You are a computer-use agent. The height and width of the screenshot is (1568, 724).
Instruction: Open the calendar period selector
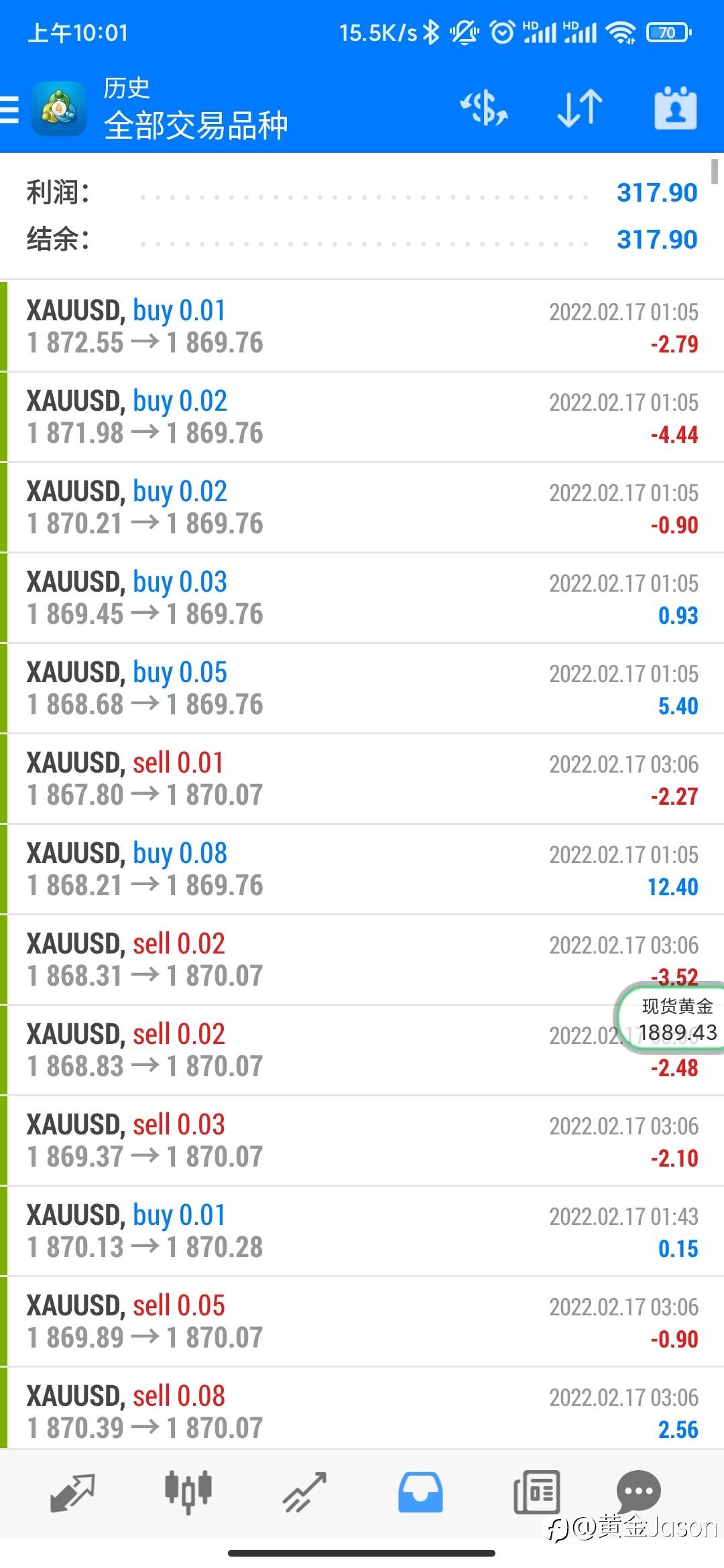point(676,108)
